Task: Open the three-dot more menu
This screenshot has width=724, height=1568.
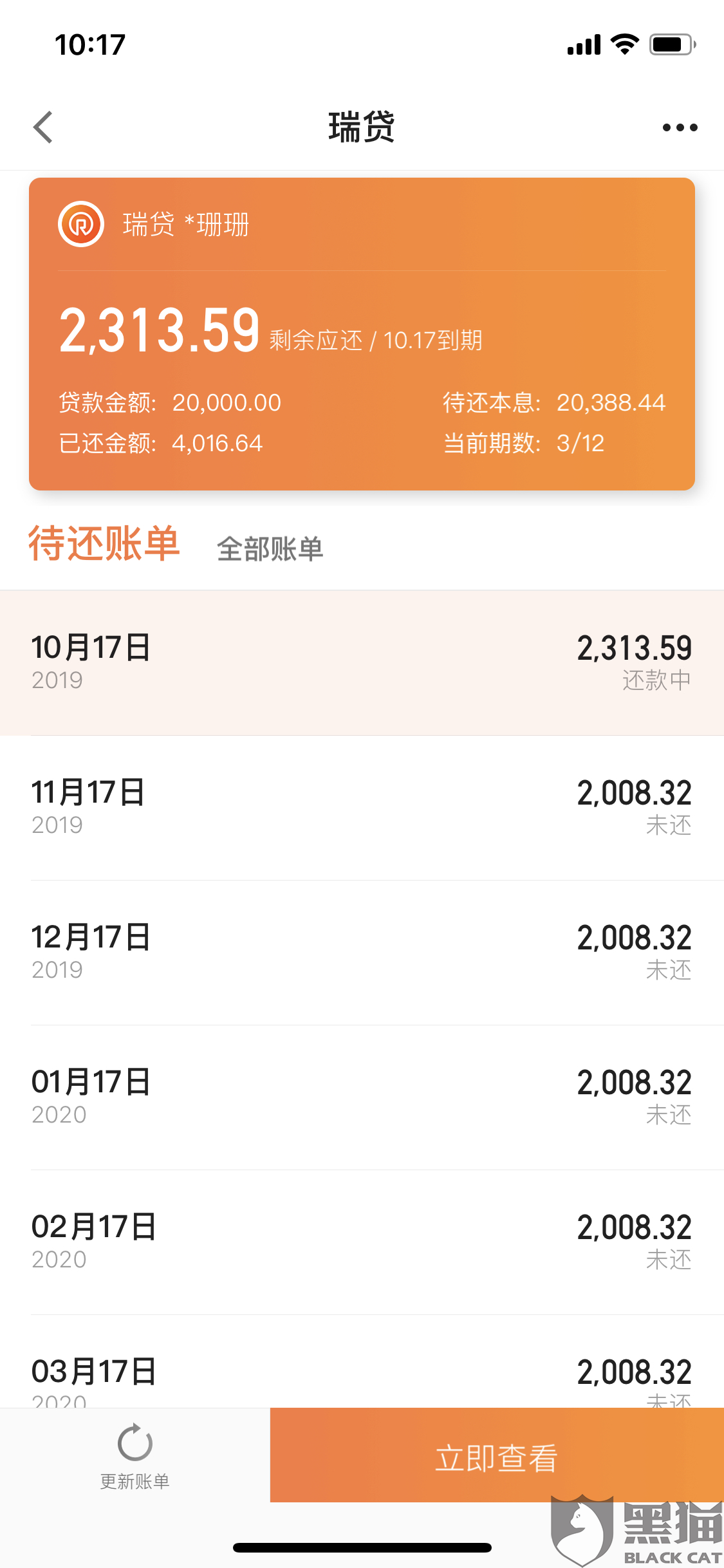Action: tap(680, 127)
